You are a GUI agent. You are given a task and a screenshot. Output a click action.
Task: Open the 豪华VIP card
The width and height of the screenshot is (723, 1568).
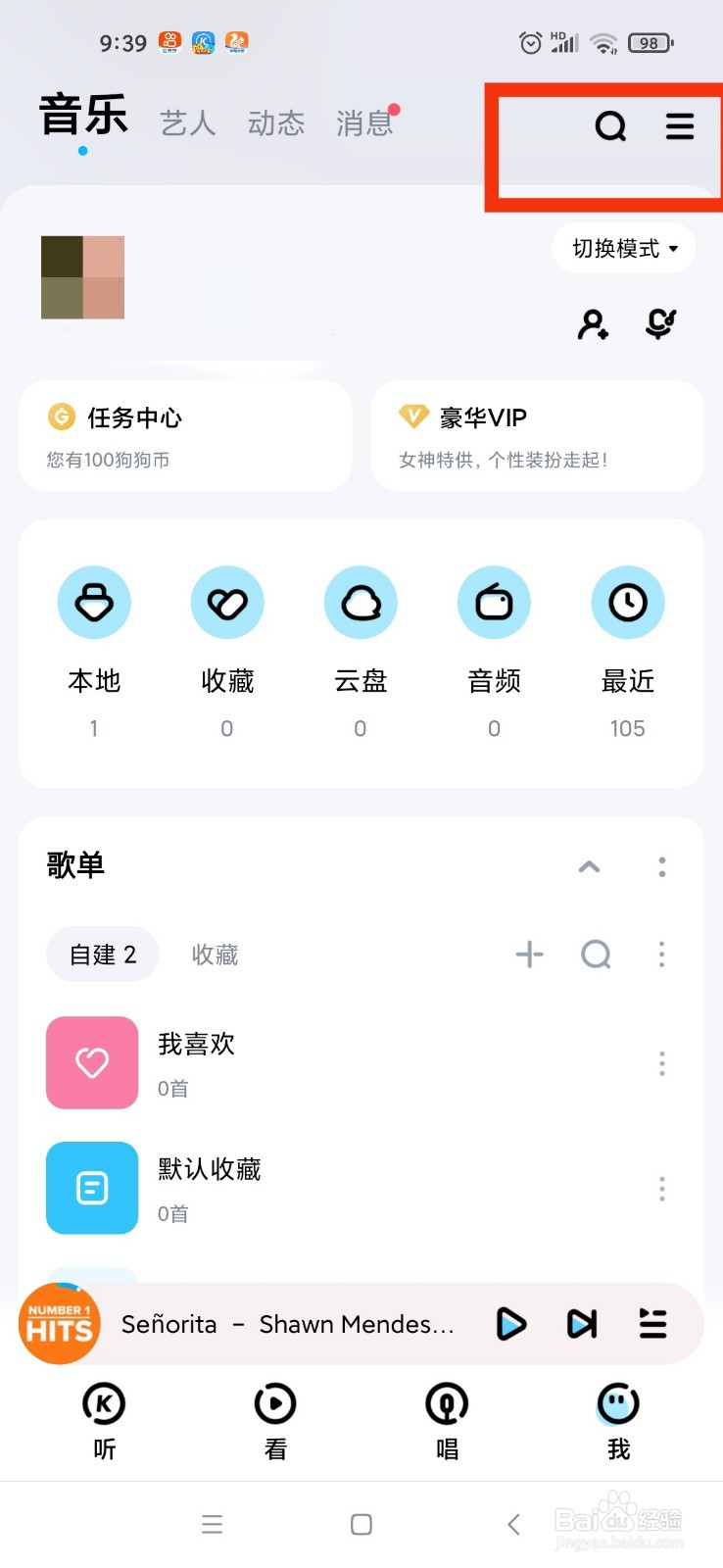[x=537, y=436]
